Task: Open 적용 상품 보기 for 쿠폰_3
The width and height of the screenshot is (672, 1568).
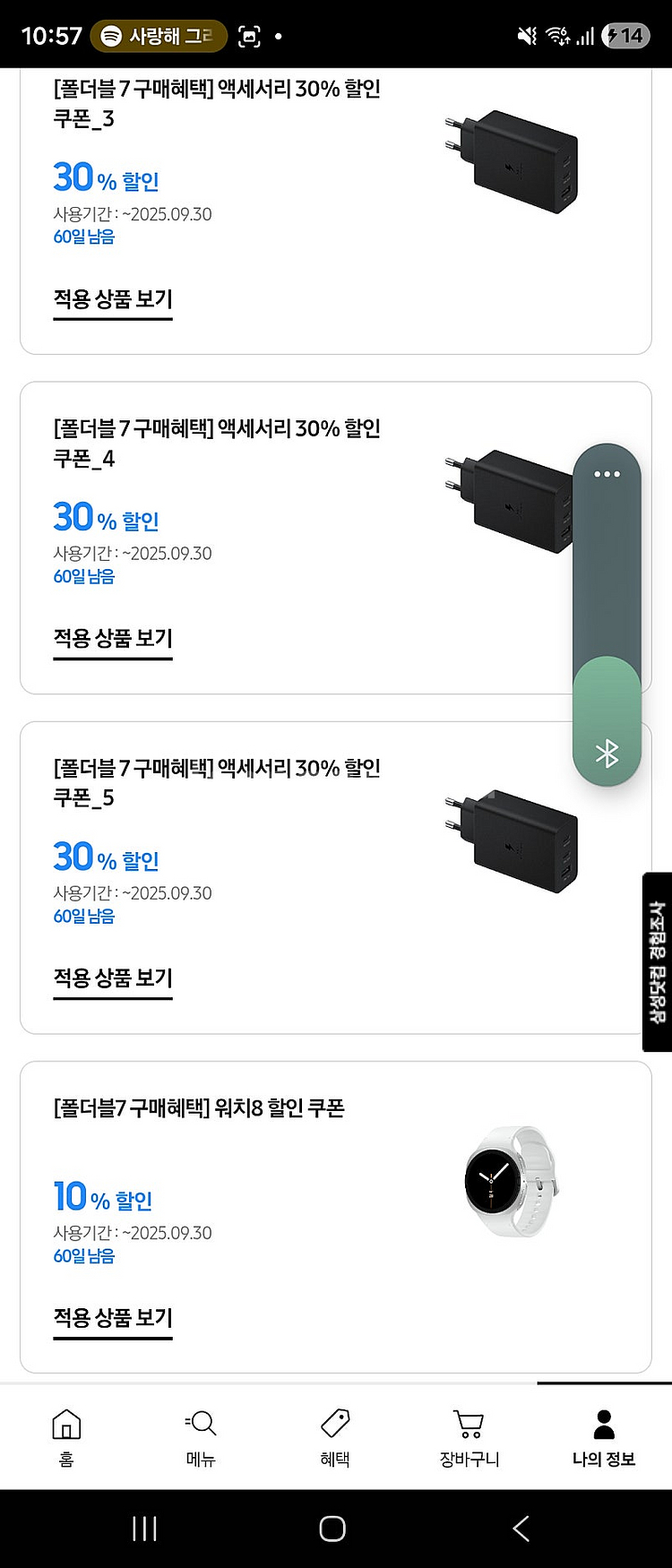Action: click(x=113, y=299)
